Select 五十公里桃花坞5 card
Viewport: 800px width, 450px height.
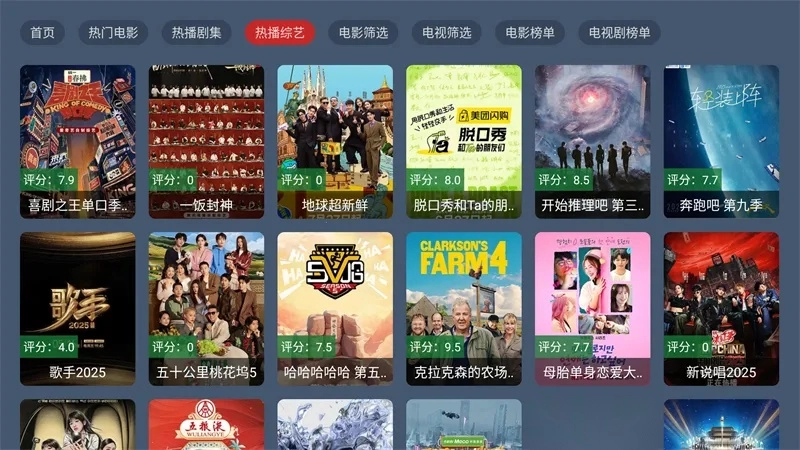pos(206,308)
